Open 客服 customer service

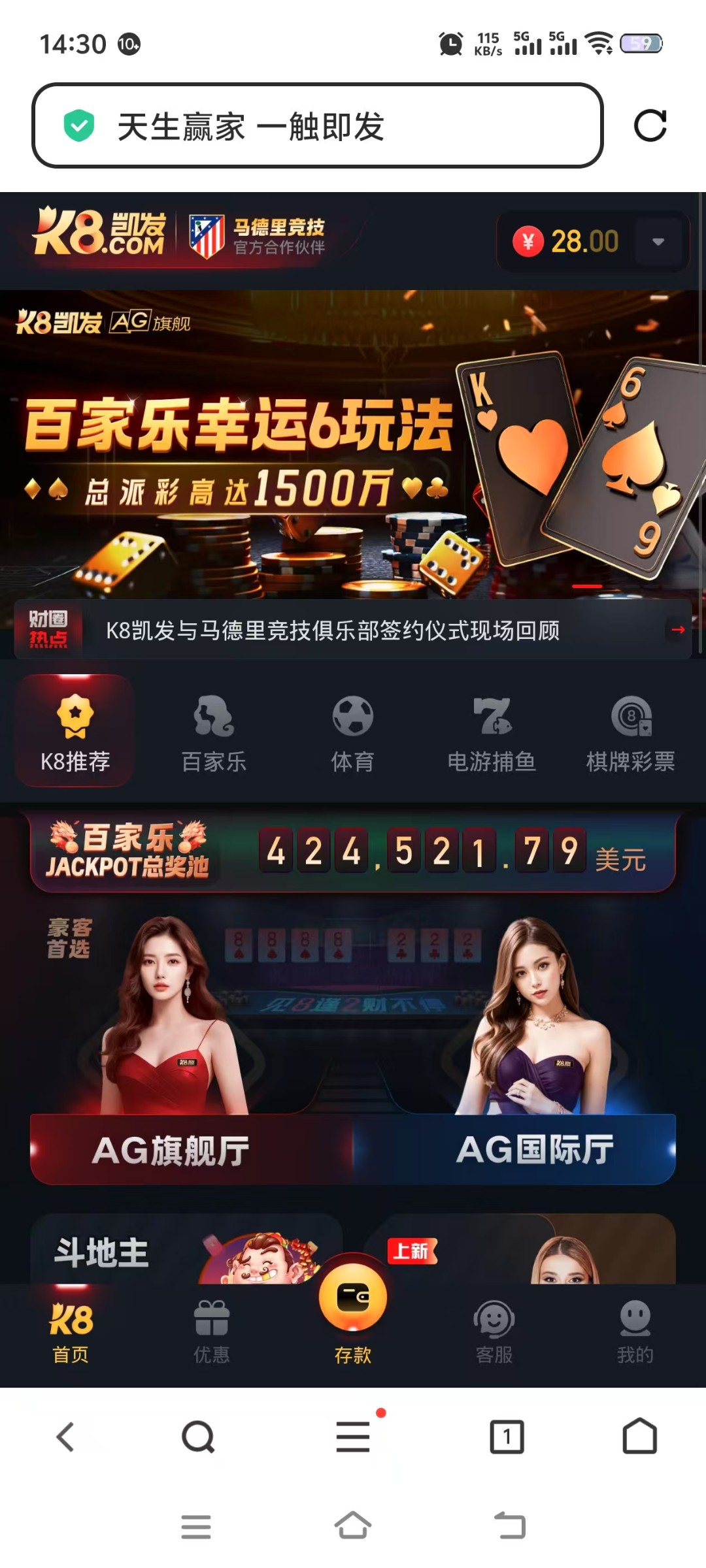[x=494, y=1334]
